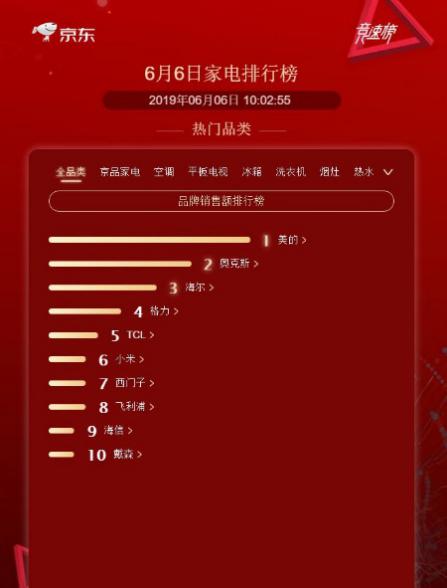The height and width of the screenshot is (588, 447).
Task: View the rank 3 brand 海尔
Action: [x=200, y=288]
